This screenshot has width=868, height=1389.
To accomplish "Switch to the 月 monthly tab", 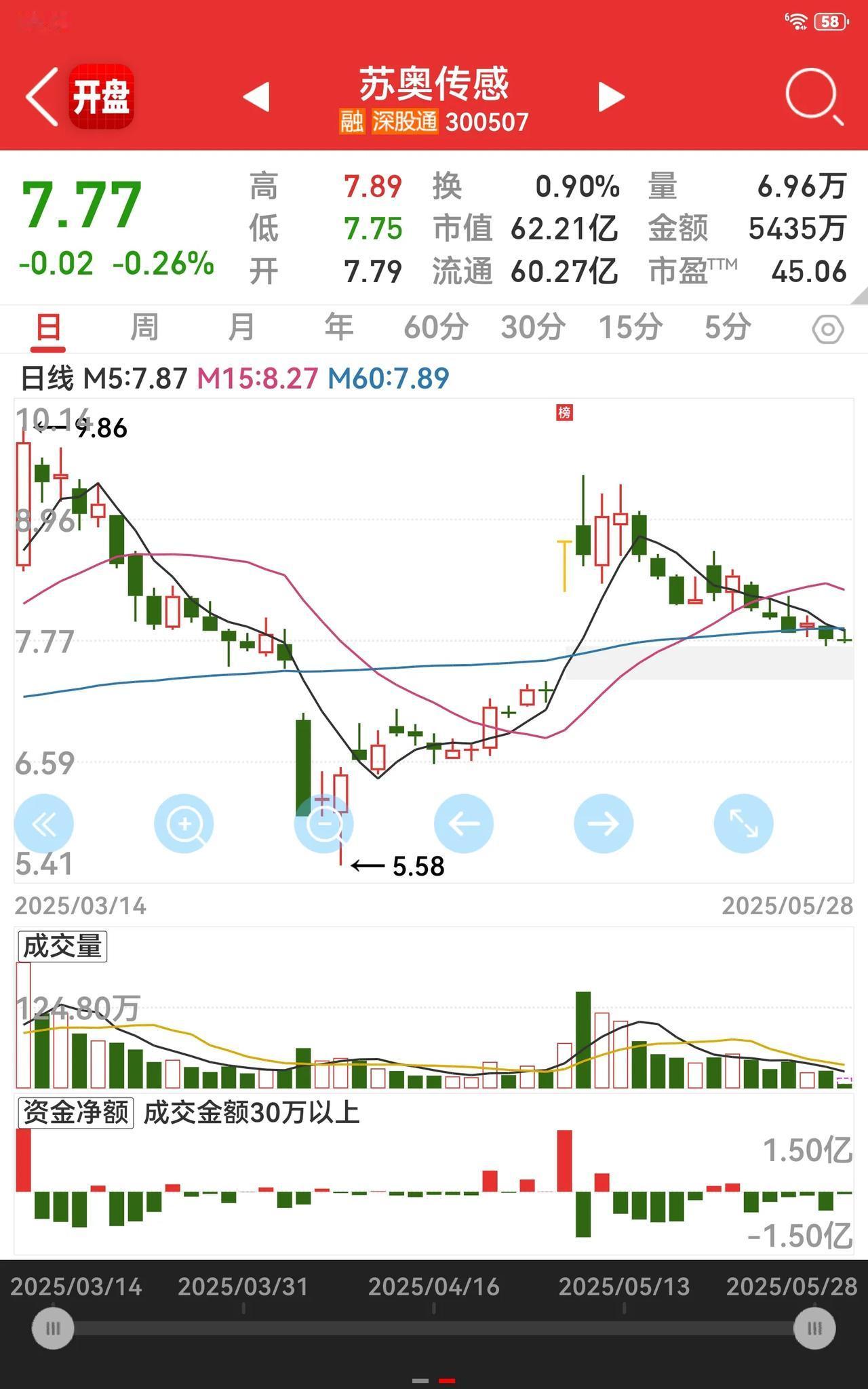I will coord(241,328).
